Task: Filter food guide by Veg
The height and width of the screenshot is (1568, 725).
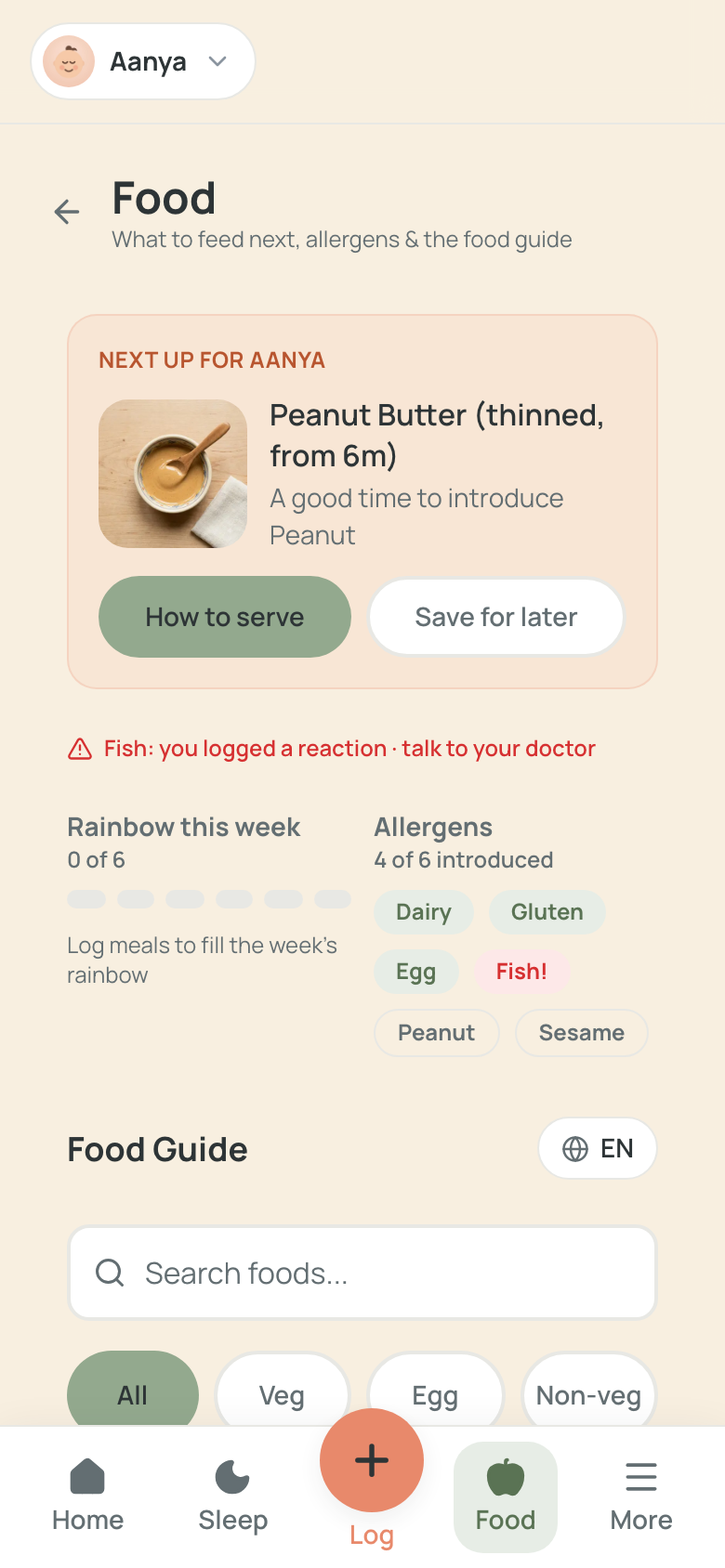Action: click(x=282, y=1395)
